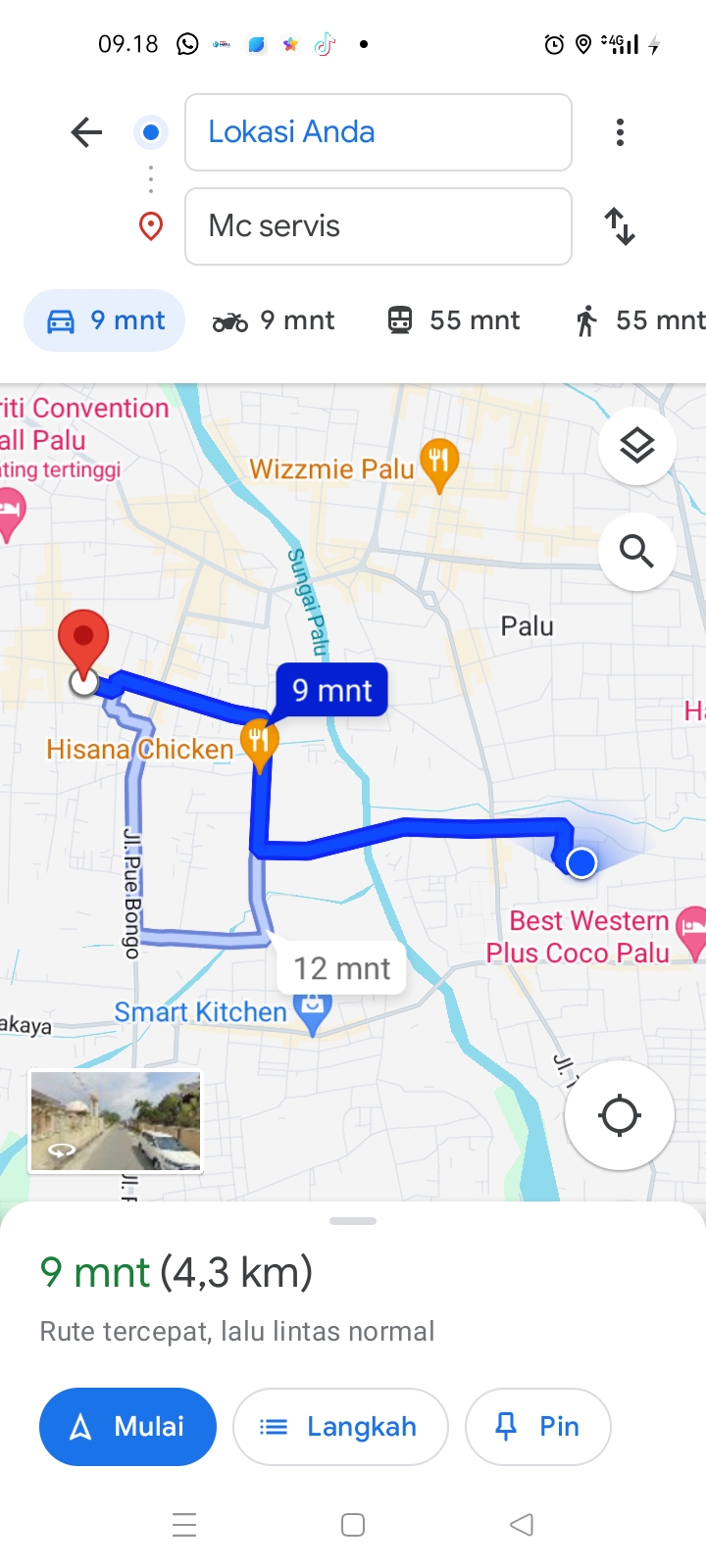Viewport: 706px width, 1568px height.
Task: Start navigation with Mulai
Action: coord(127,1427)
